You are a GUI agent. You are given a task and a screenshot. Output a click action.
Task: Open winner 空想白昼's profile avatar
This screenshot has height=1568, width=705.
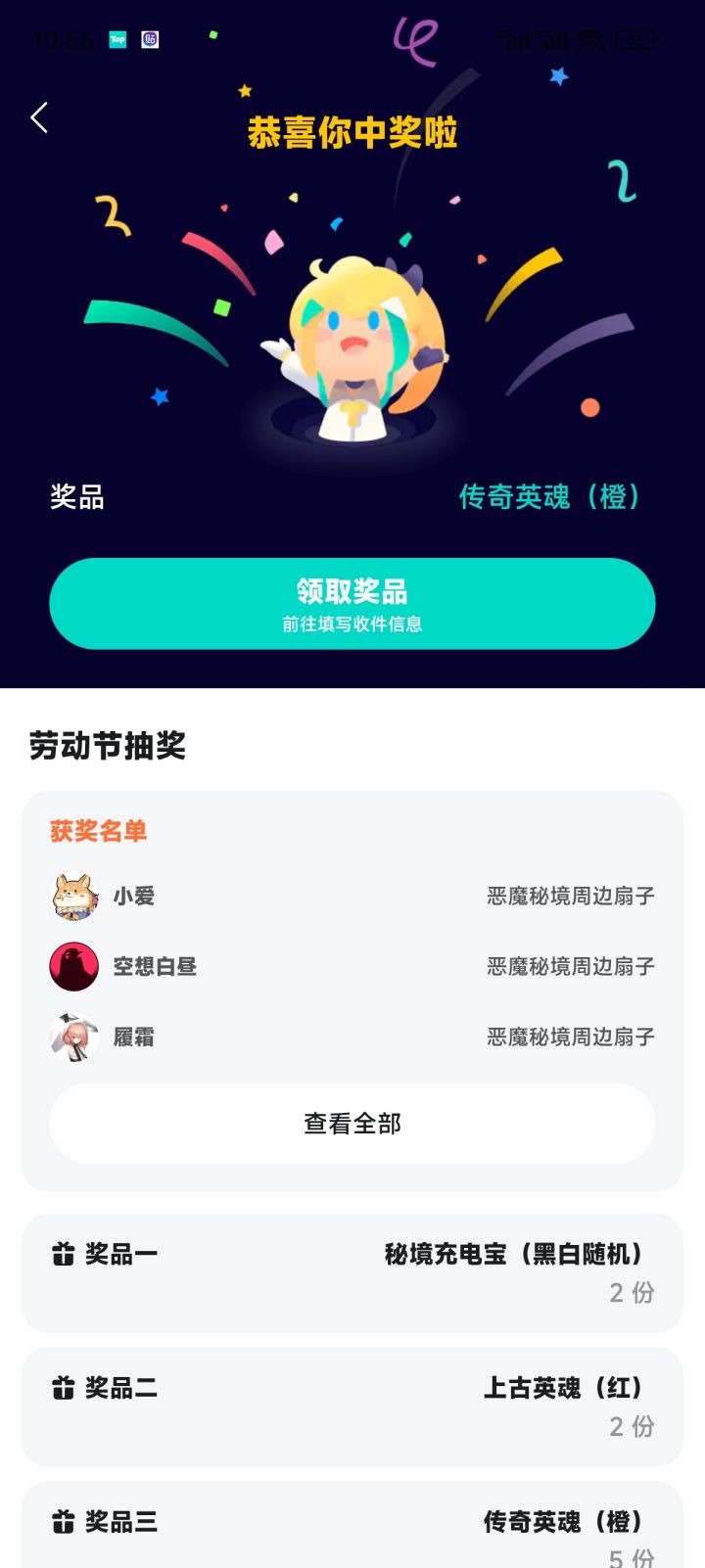coord(74,966)
